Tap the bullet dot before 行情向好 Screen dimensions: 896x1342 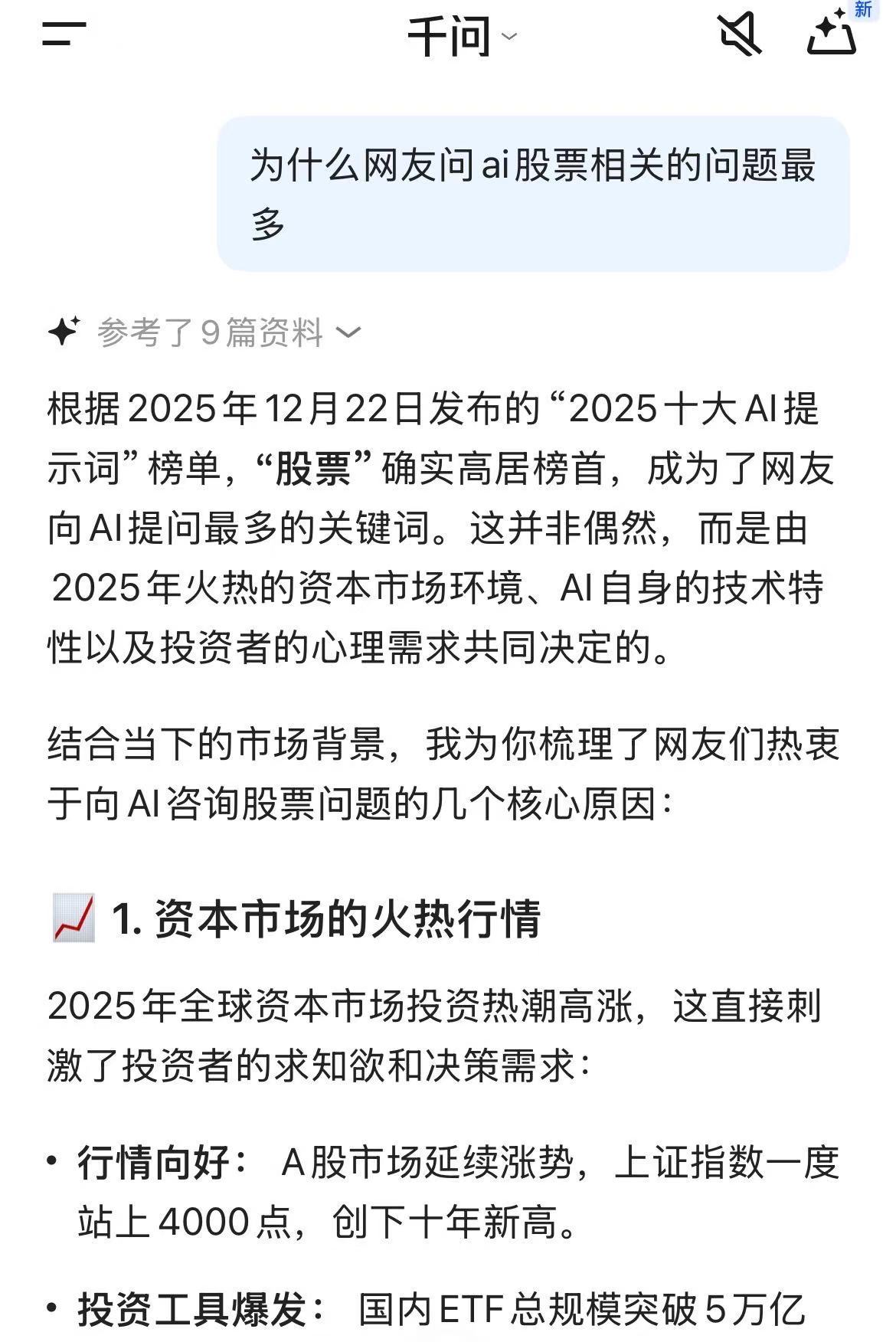point(51,1159)
